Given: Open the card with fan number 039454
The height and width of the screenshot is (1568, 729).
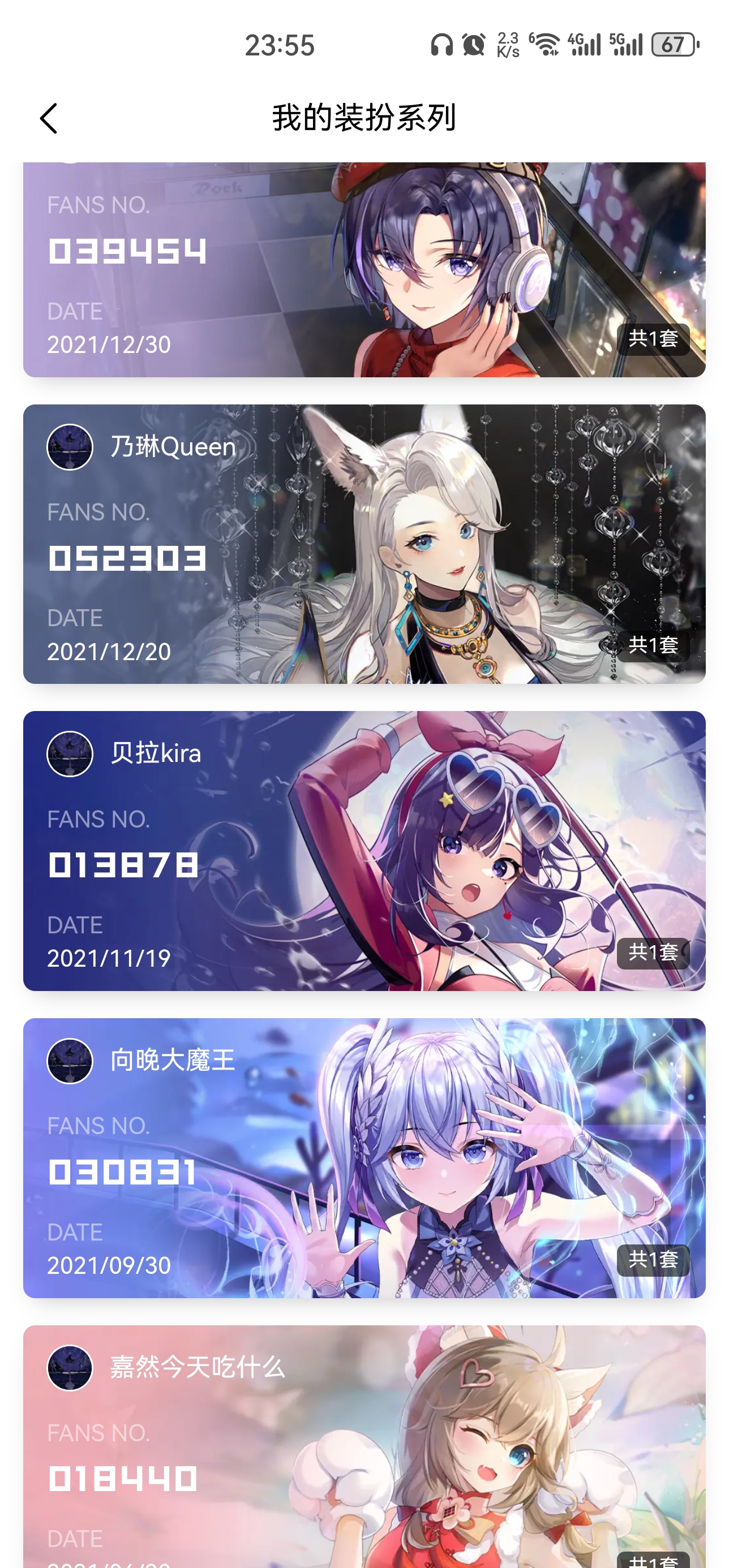Looking at the screenshot, I should click(364, 269).
